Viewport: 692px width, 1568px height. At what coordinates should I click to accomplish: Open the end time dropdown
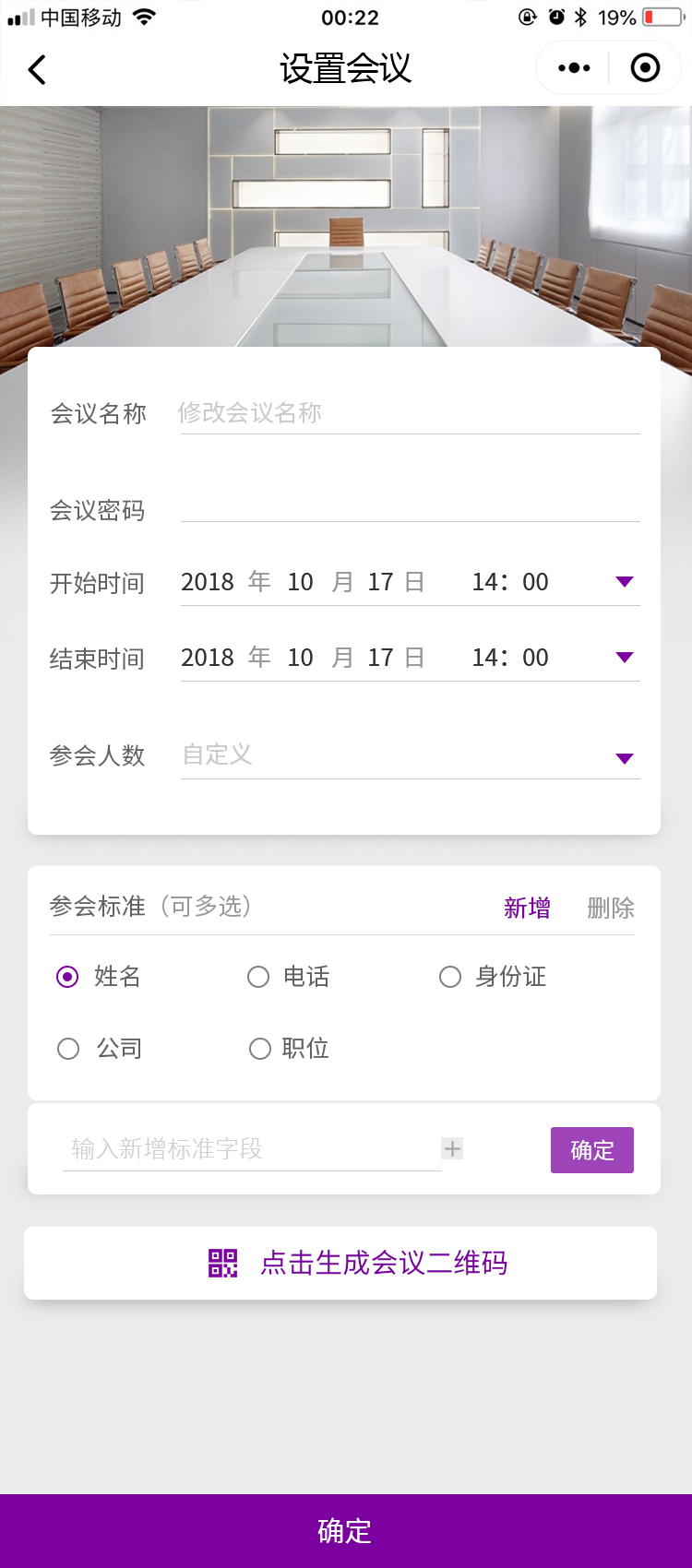[625, 657]
